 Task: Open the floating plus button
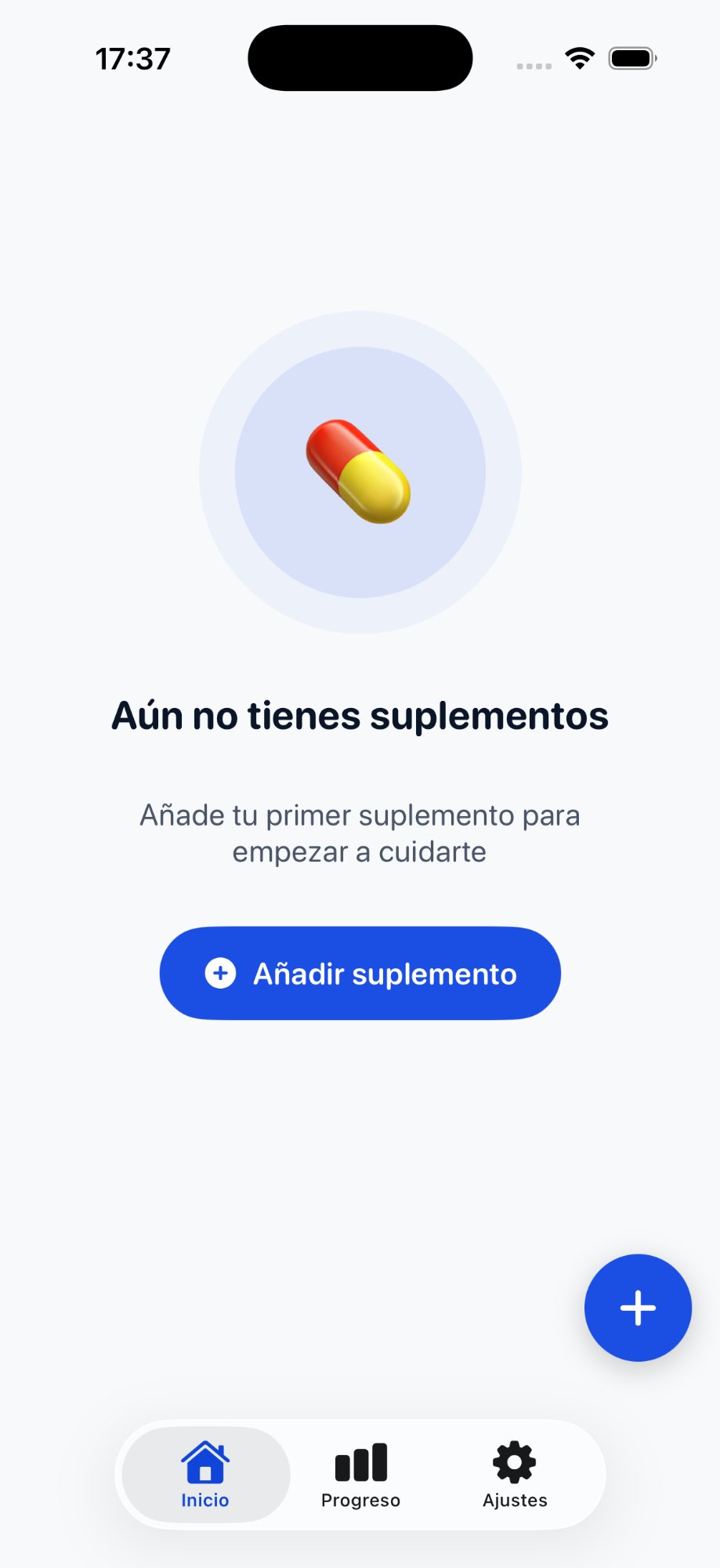pos(638,1307)
